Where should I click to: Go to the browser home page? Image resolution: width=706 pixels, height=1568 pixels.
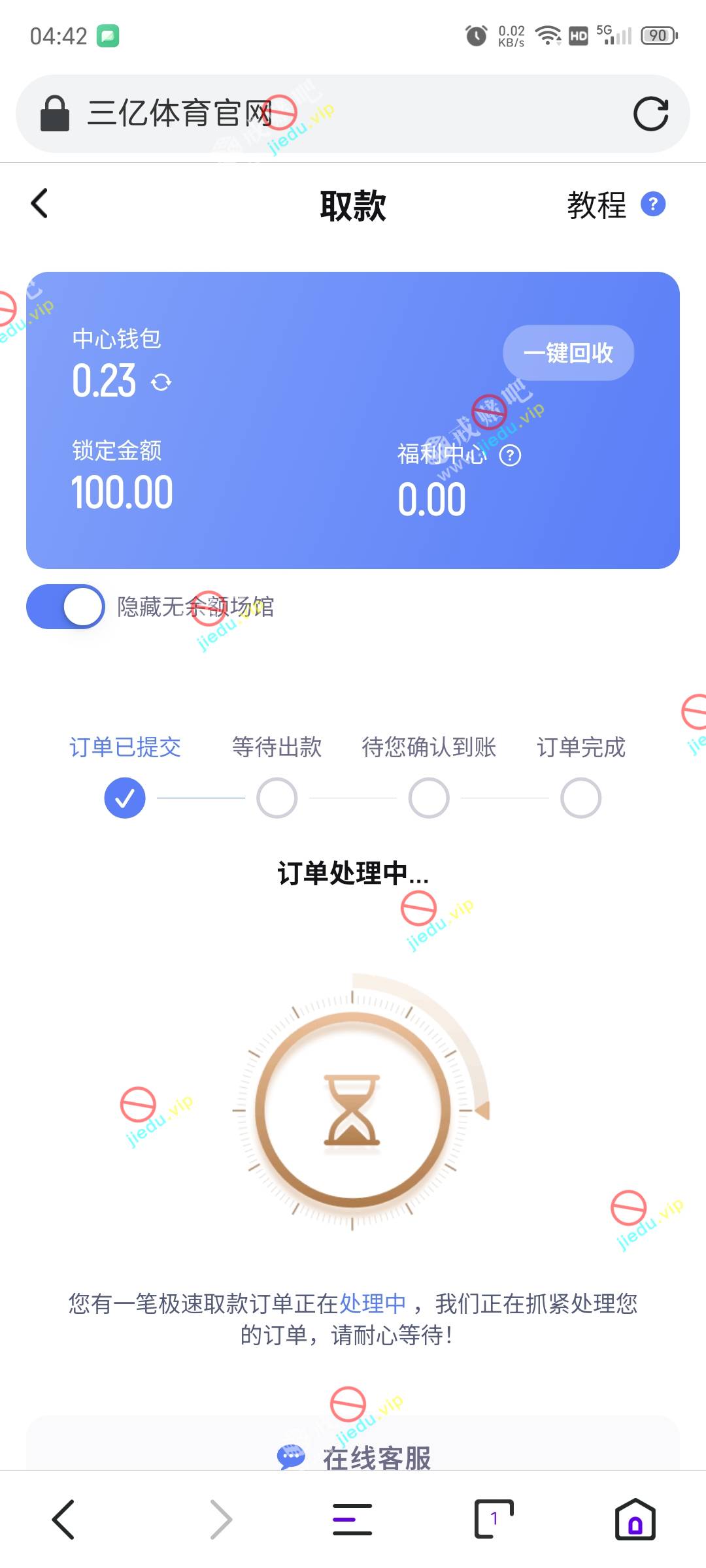pyautogui.click(x=635, y=1519)
